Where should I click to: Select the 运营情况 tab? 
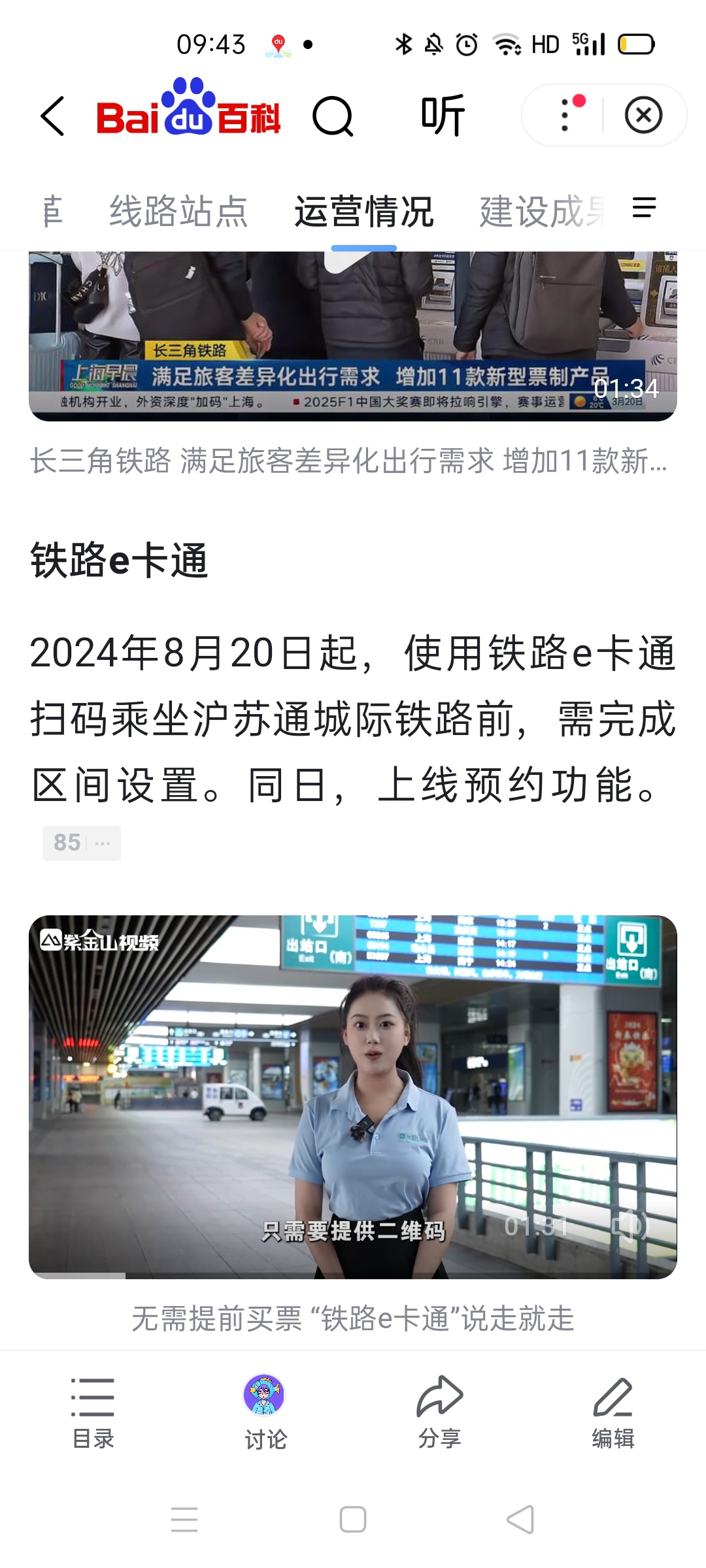364,211
